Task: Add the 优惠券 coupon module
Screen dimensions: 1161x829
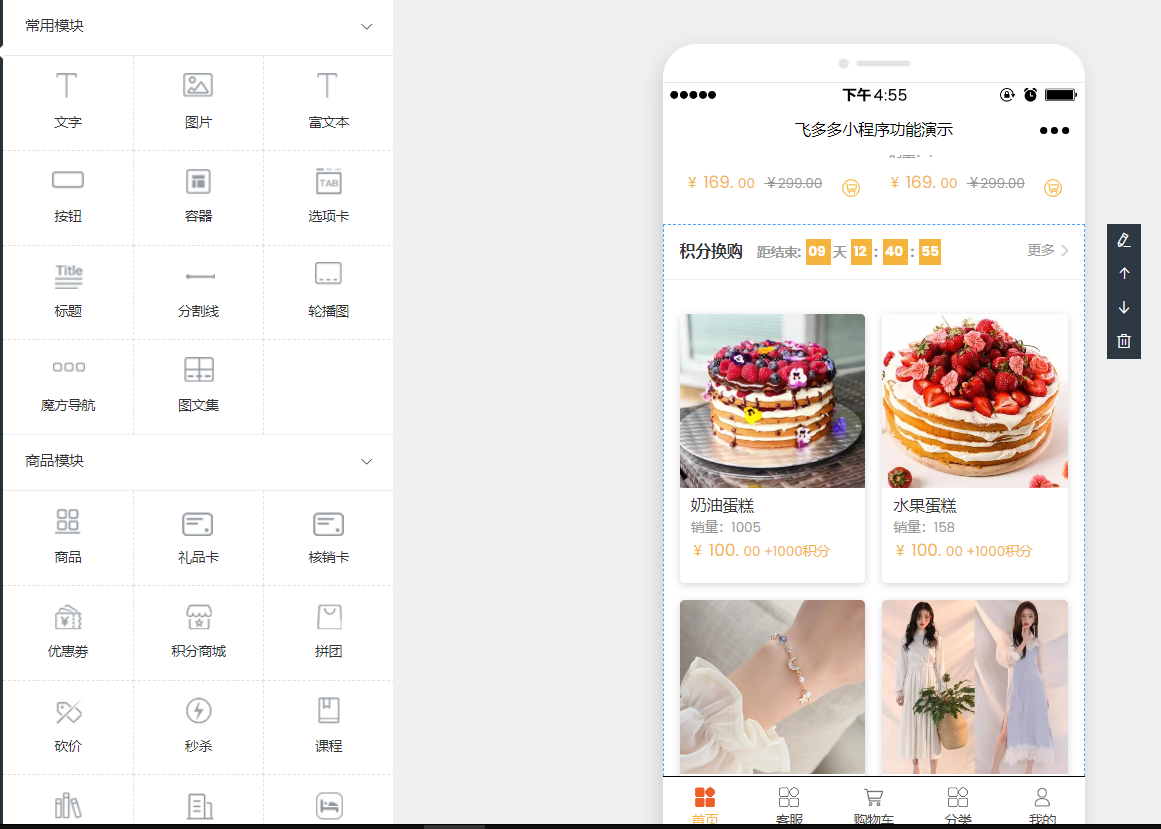Action: (68, 631)
